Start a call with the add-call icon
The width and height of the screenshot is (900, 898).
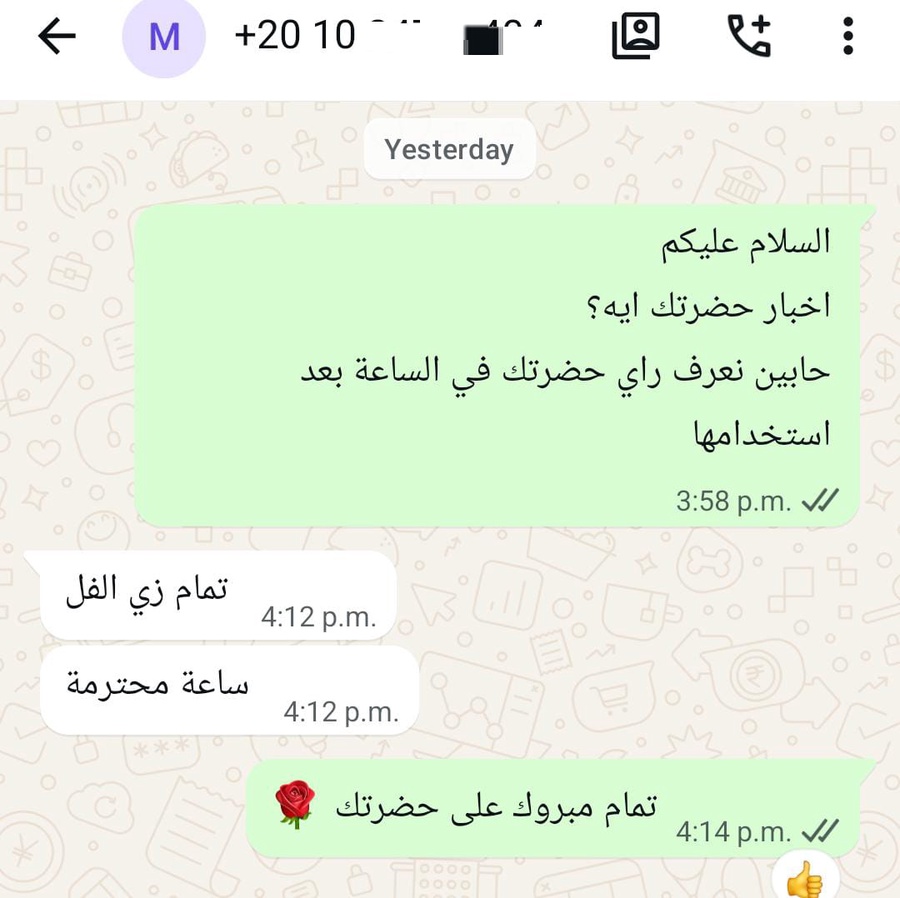pos(748,37)
